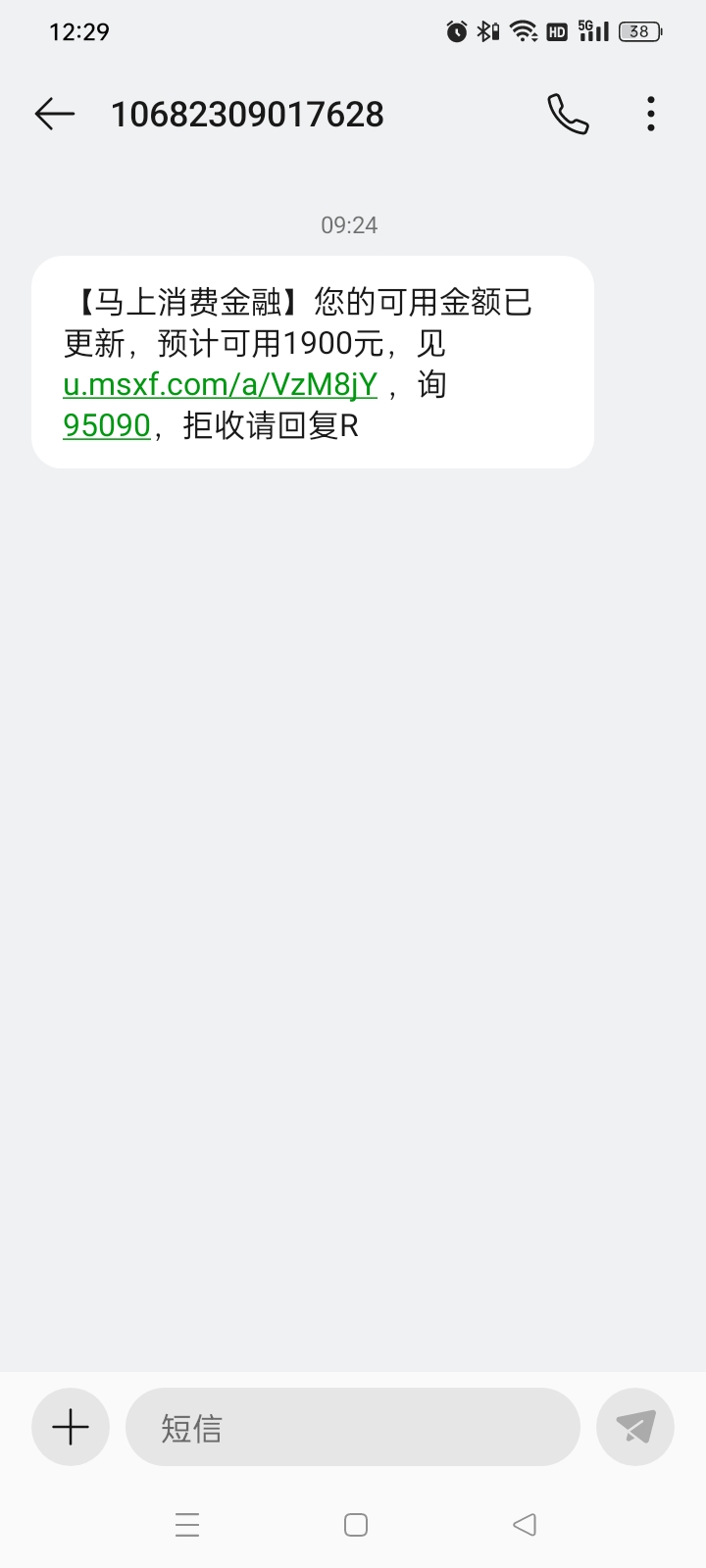Open the u.msxf.com/a/VzM8jY link

[220, 384]
